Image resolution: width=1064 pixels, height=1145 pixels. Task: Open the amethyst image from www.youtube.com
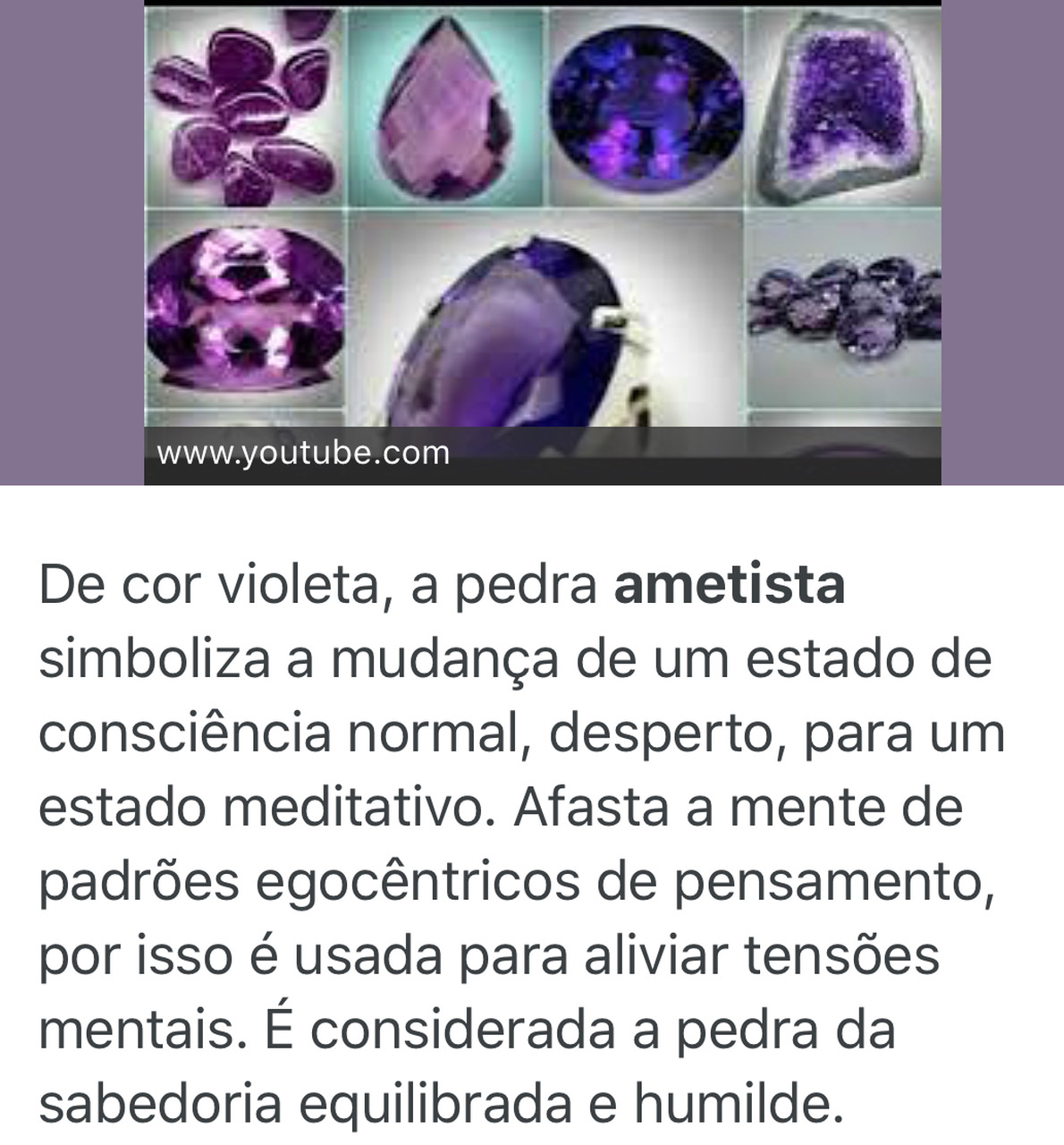tap(542, 224)
